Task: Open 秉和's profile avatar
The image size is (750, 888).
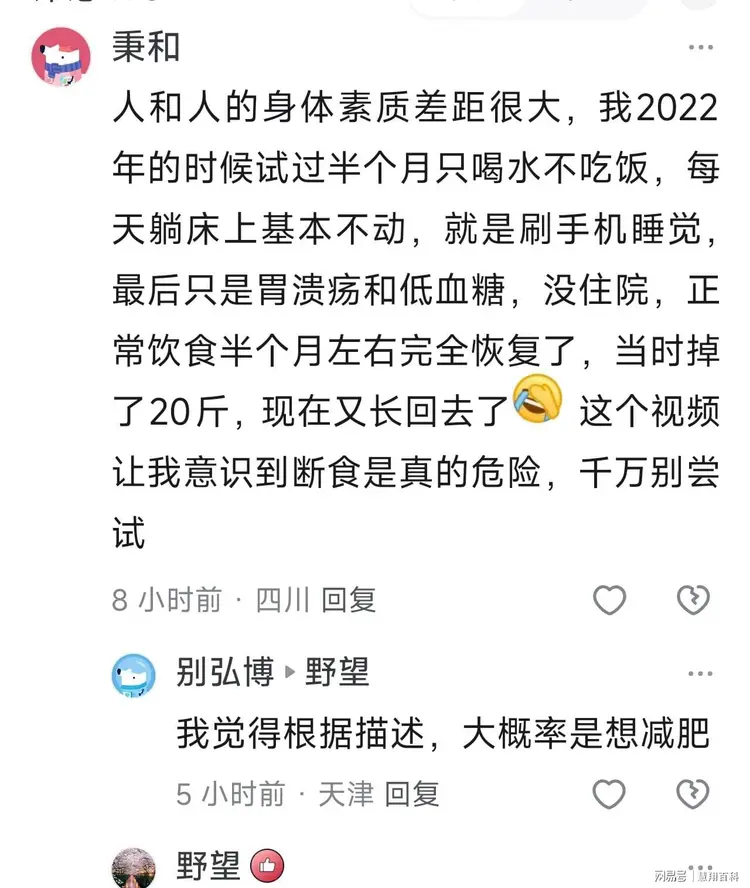Action: pos(61,56)
